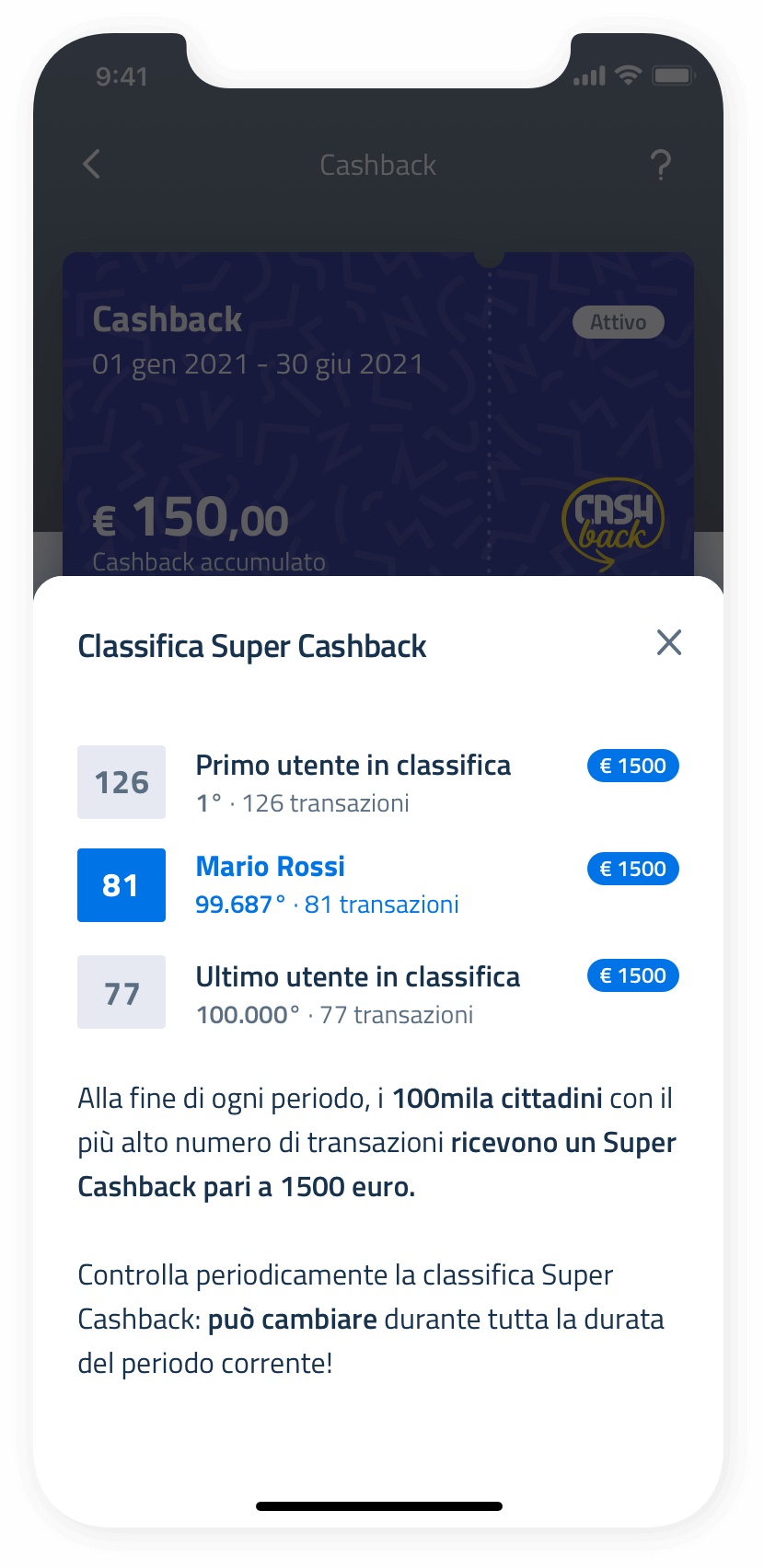Tap Ultimo utente in classifica entry
Viewport: 764px width, 1568px height.
coord(358,976)
